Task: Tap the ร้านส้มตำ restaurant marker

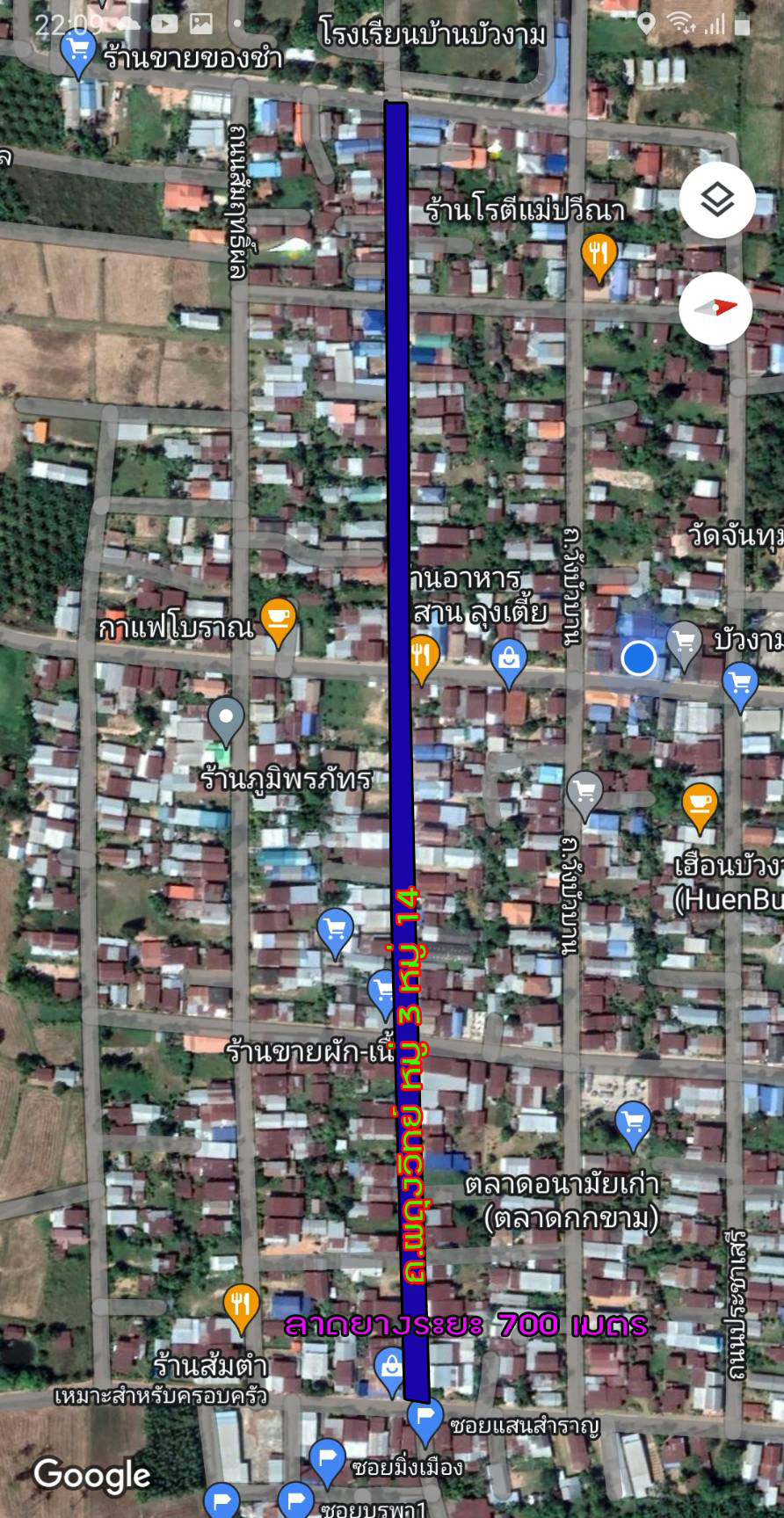Action: pyautogui.click(x=240, y=1306)
